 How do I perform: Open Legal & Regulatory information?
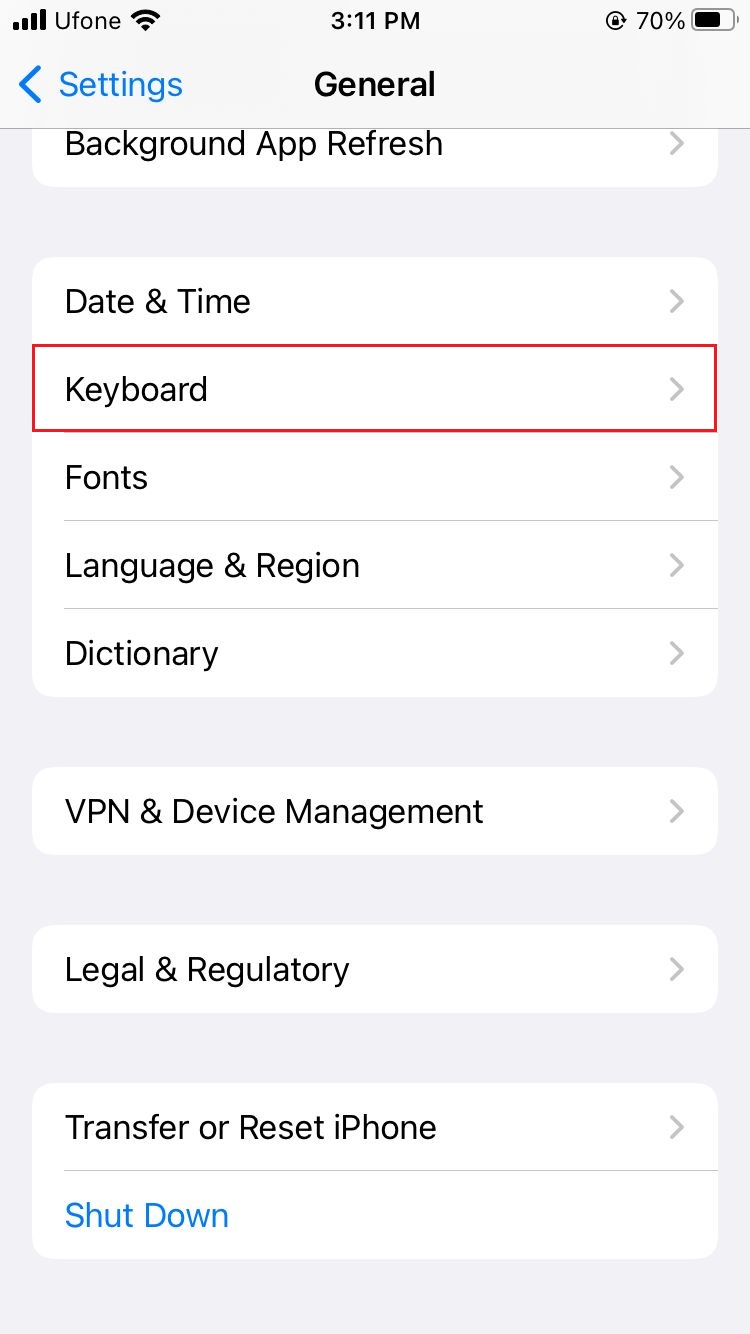click(x=375, y=968)
